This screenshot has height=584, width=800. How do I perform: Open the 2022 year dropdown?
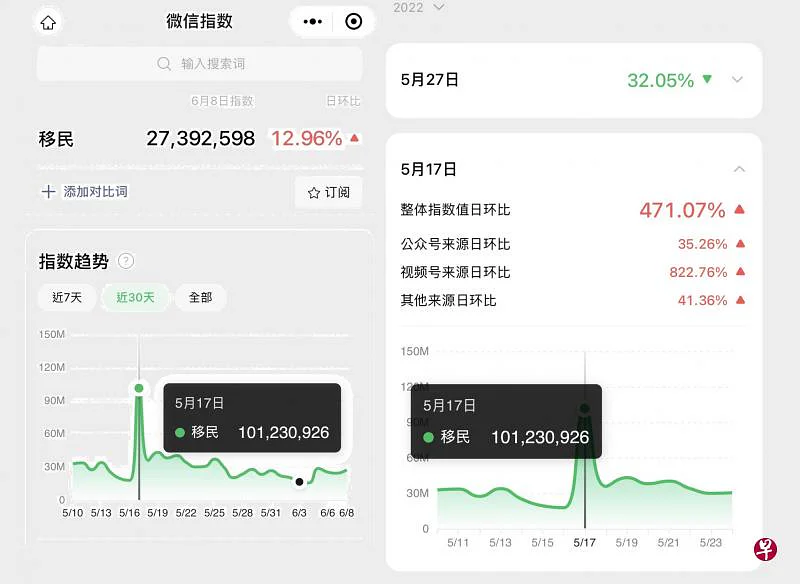(x=418, y=8)
